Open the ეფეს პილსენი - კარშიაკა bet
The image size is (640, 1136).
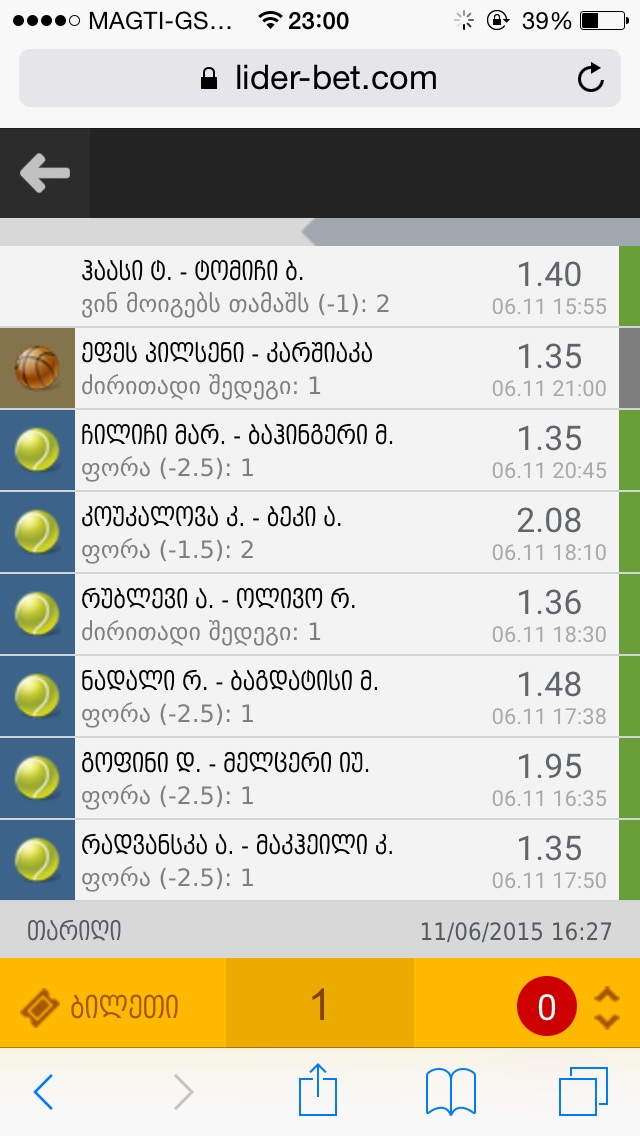point(300,369)
